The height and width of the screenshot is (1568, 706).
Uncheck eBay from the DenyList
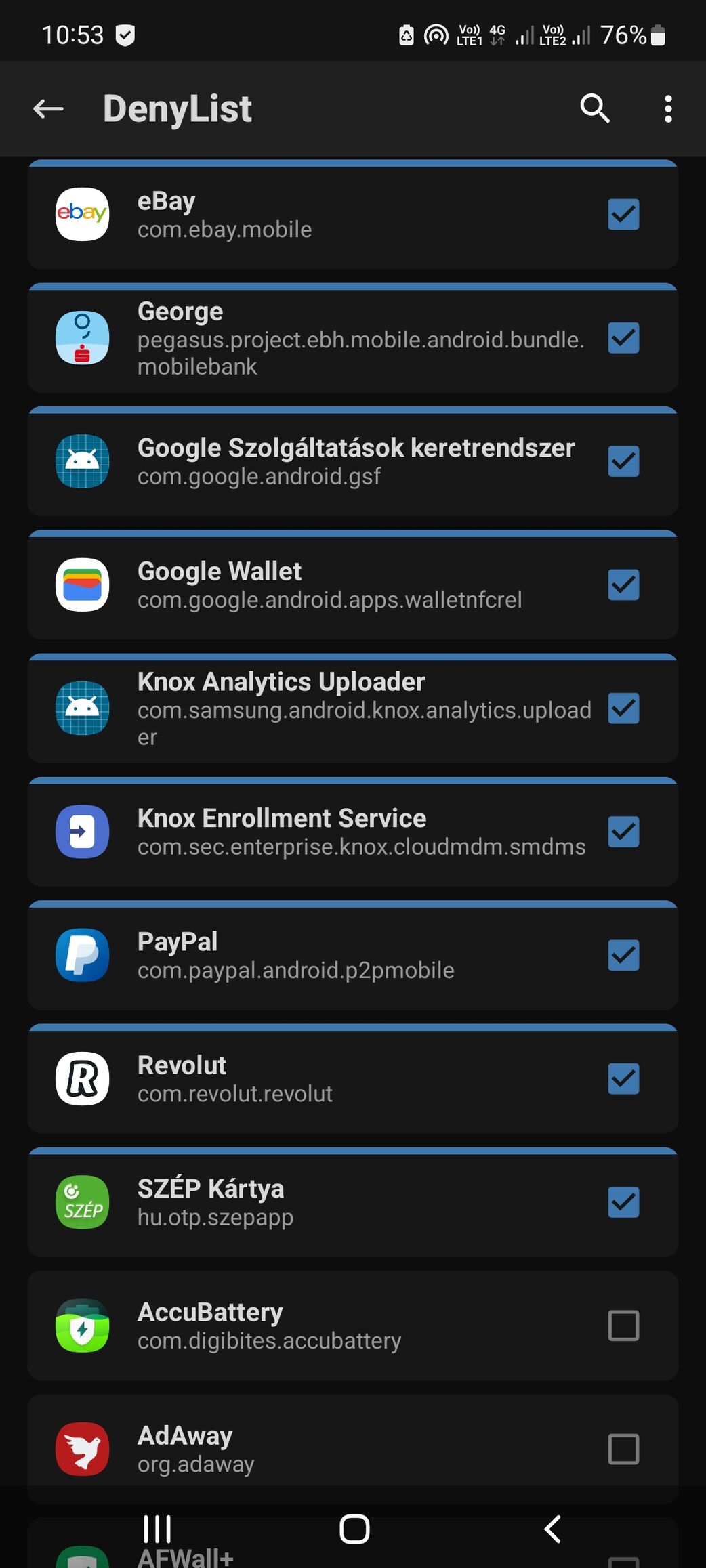tap(623, 215)
